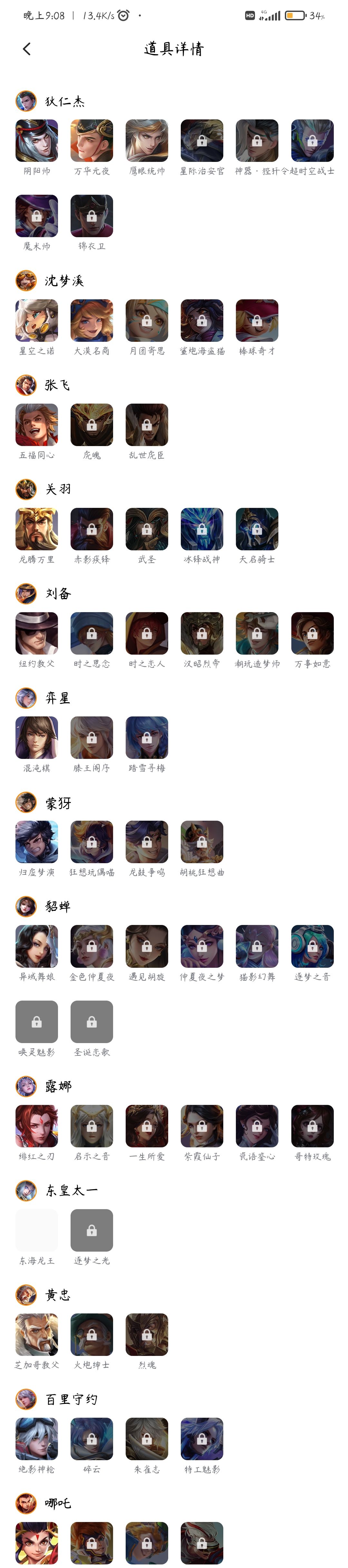Screen dimensions: 348x1568
Task: Open the 星空之诺 skin tile
Action: (x=36, y=320)
